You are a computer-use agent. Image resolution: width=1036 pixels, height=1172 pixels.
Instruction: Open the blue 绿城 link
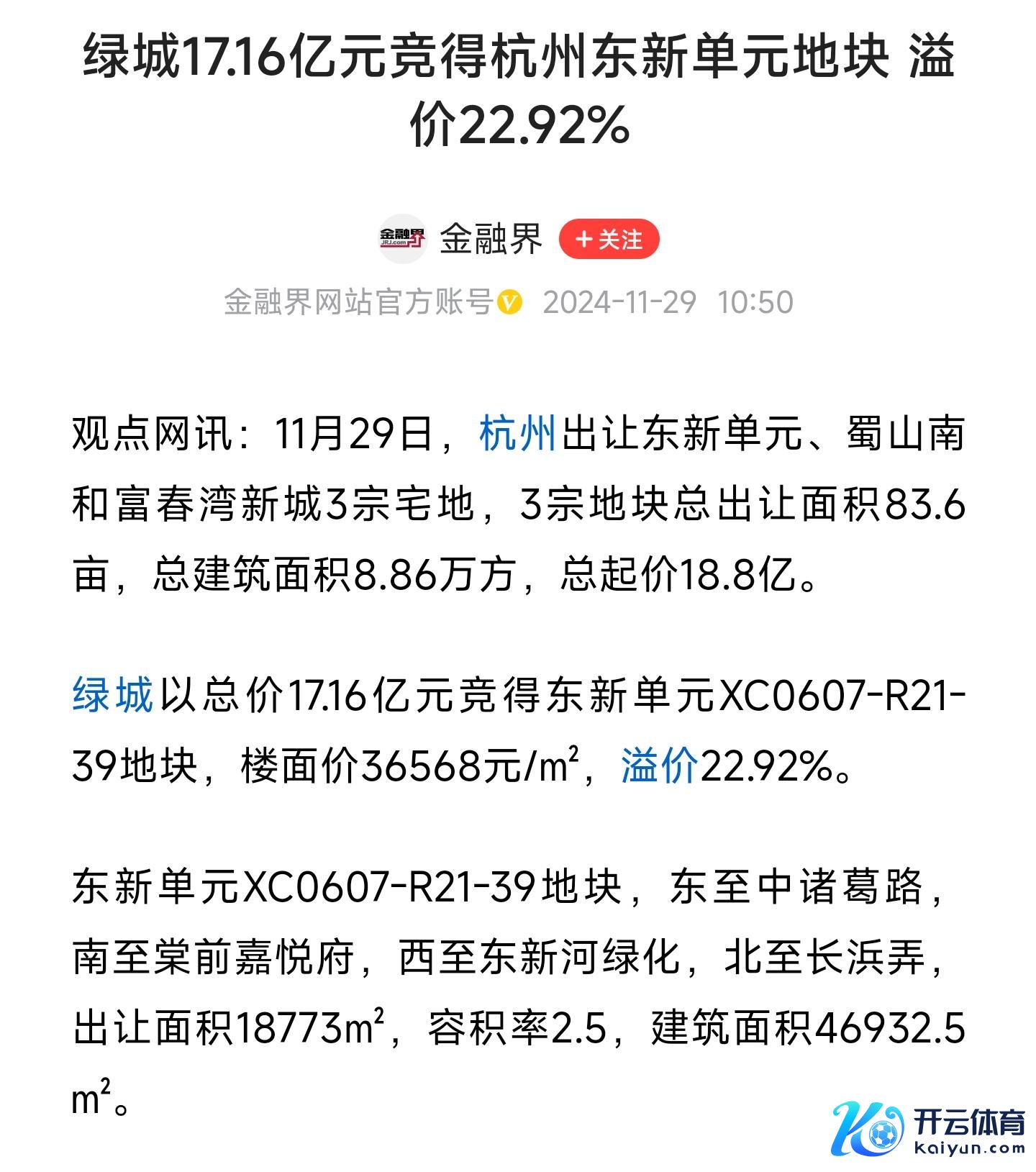[113, 695]
